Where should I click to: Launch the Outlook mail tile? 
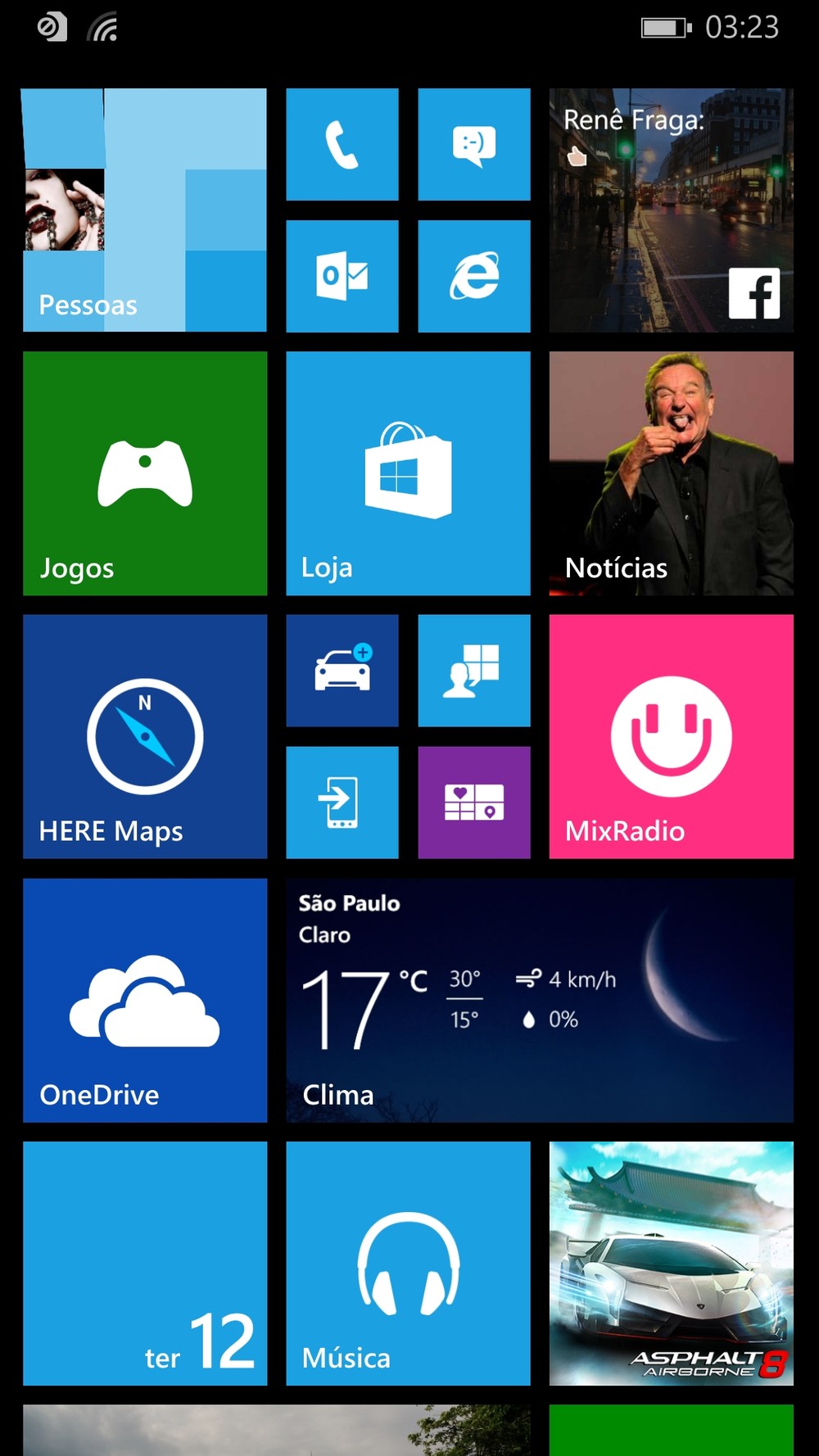pyautogui.click(x=342, y=276)
